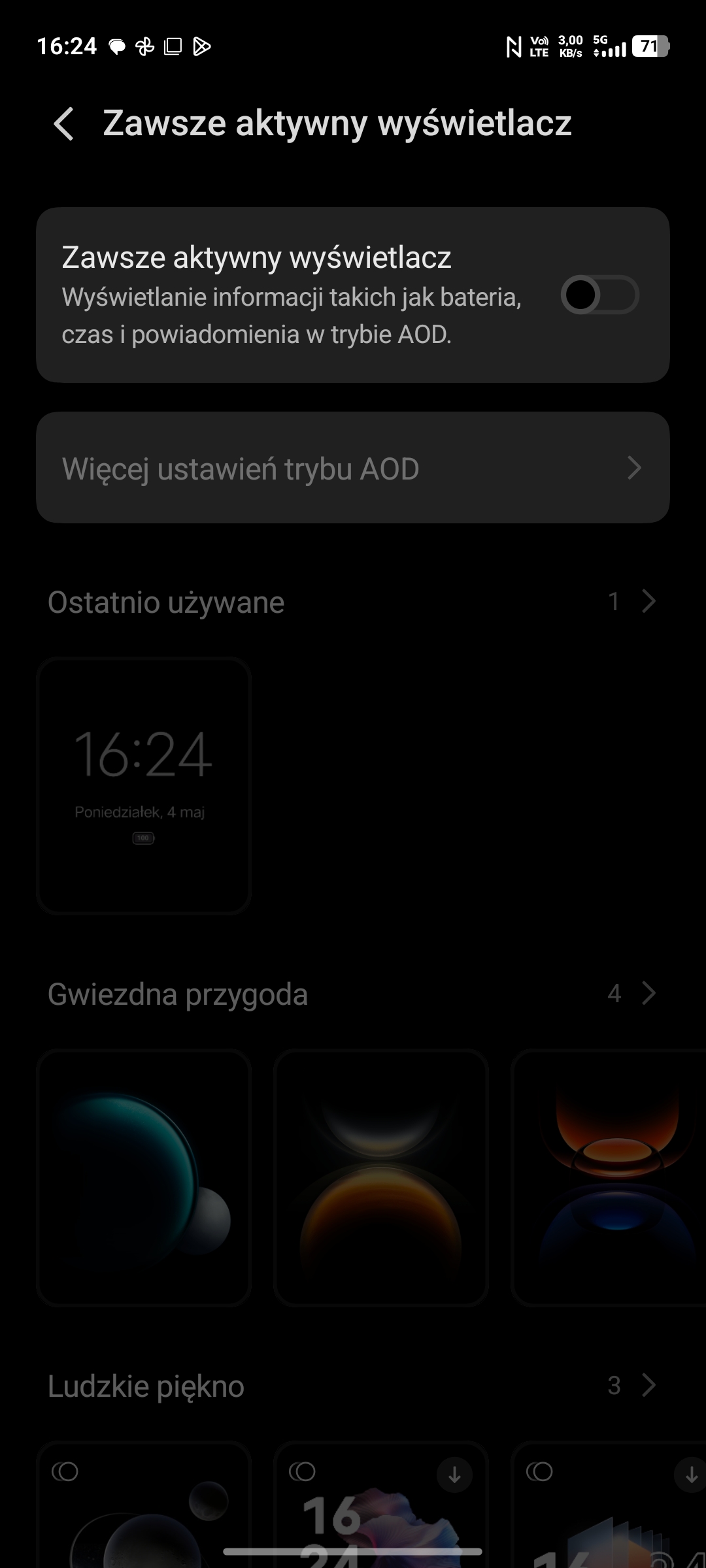Select the 16:24 clock style thumbnail

[x=144, y=785]
